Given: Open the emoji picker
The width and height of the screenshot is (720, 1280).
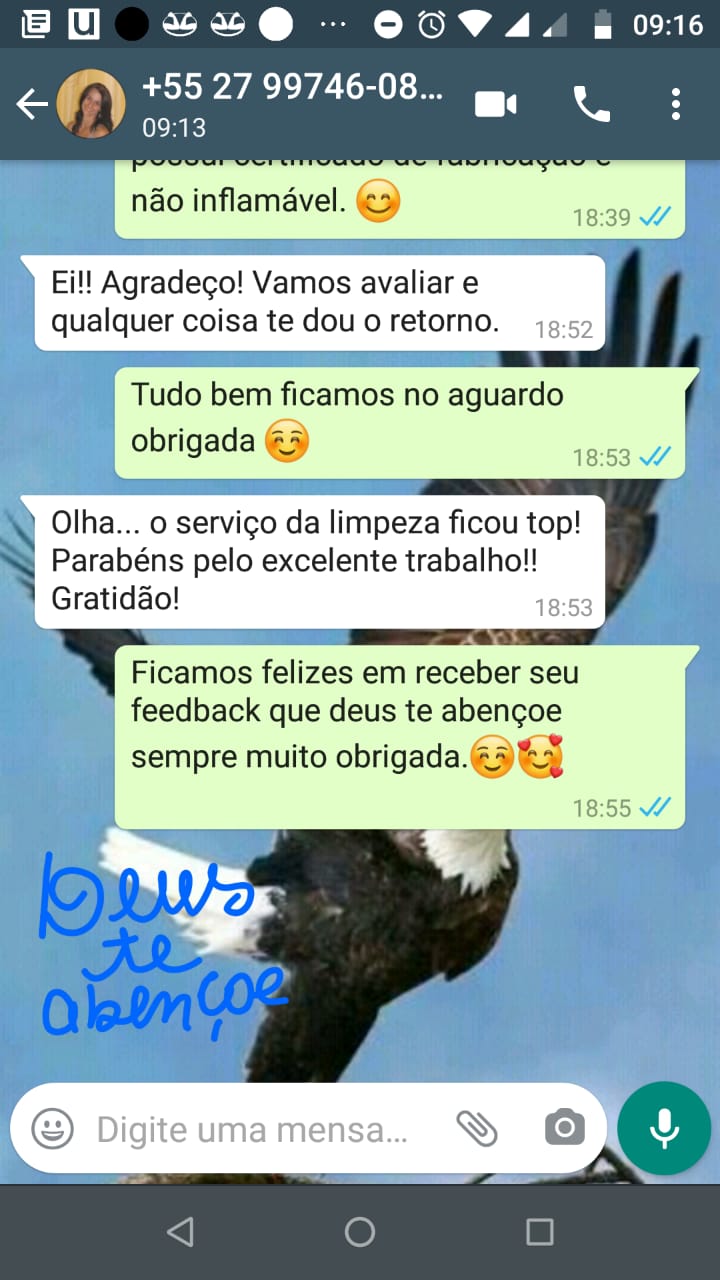Looking at the screenshot, I should point(53,1129).
